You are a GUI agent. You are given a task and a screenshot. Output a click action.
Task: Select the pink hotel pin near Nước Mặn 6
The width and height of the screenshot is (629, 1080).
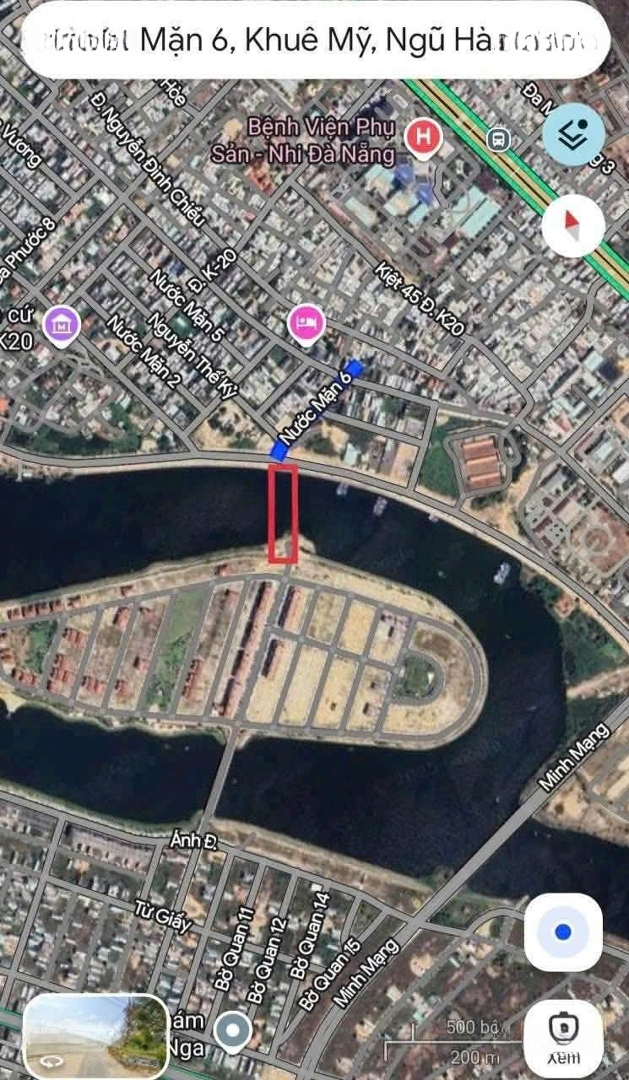306,323
